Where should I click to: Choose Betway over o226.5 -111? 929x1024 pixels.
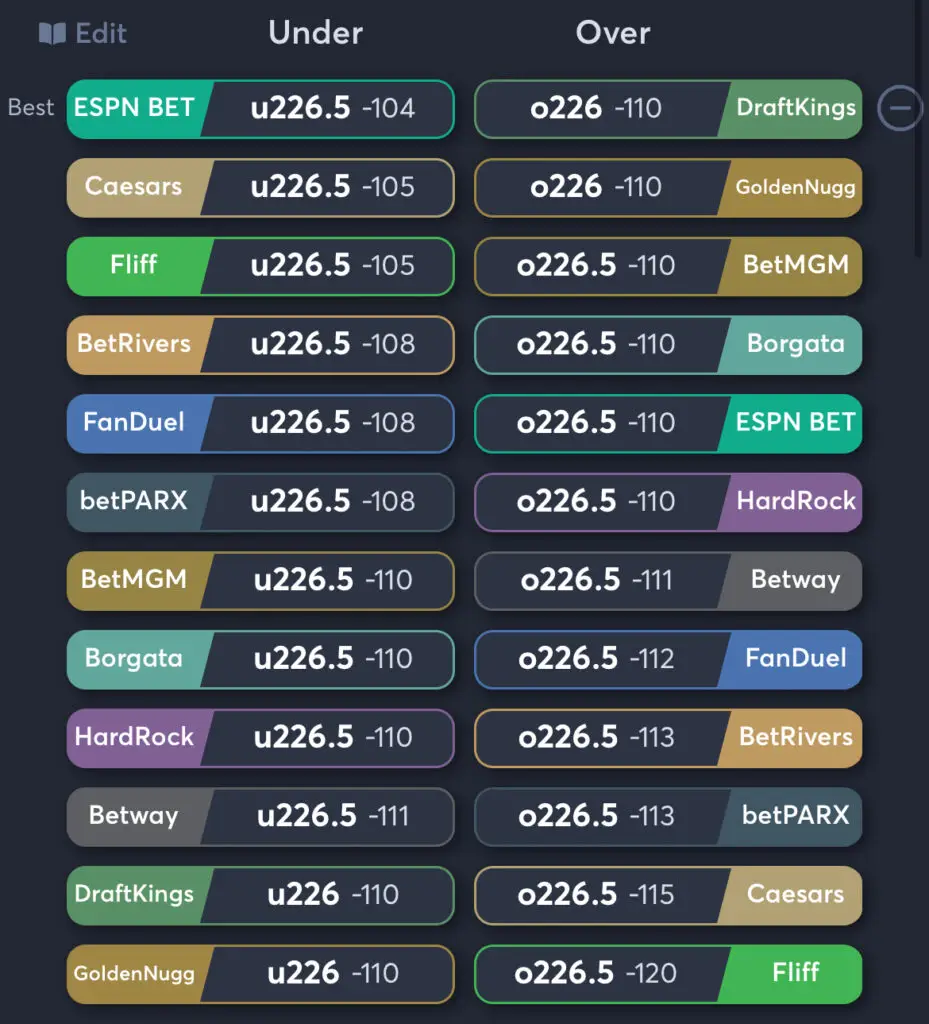[x=667, y=580]
